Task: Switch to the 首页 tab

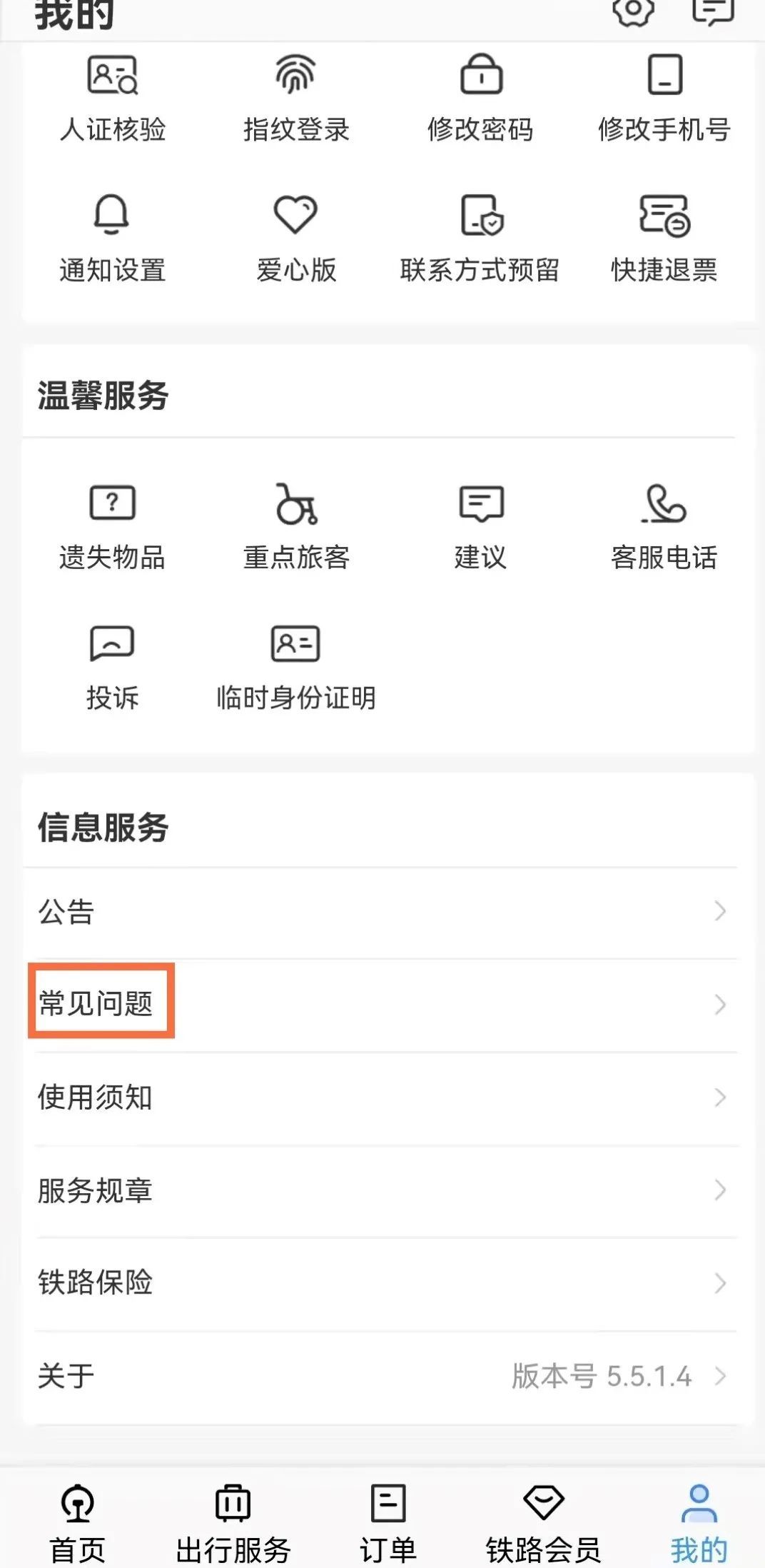Action: click(78, 1522)
